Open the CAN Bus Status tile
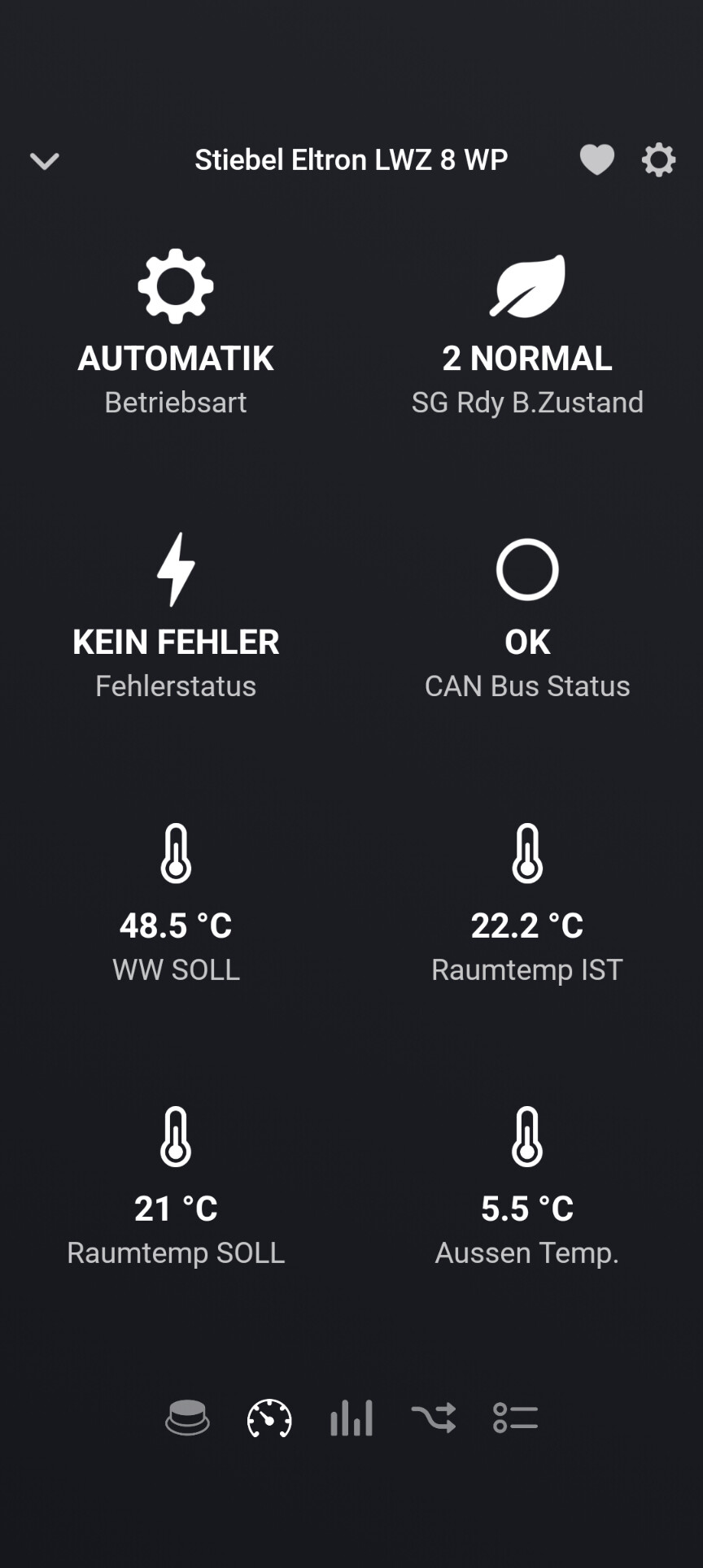This screenshot has height=1568, width=703. point(527,616)
